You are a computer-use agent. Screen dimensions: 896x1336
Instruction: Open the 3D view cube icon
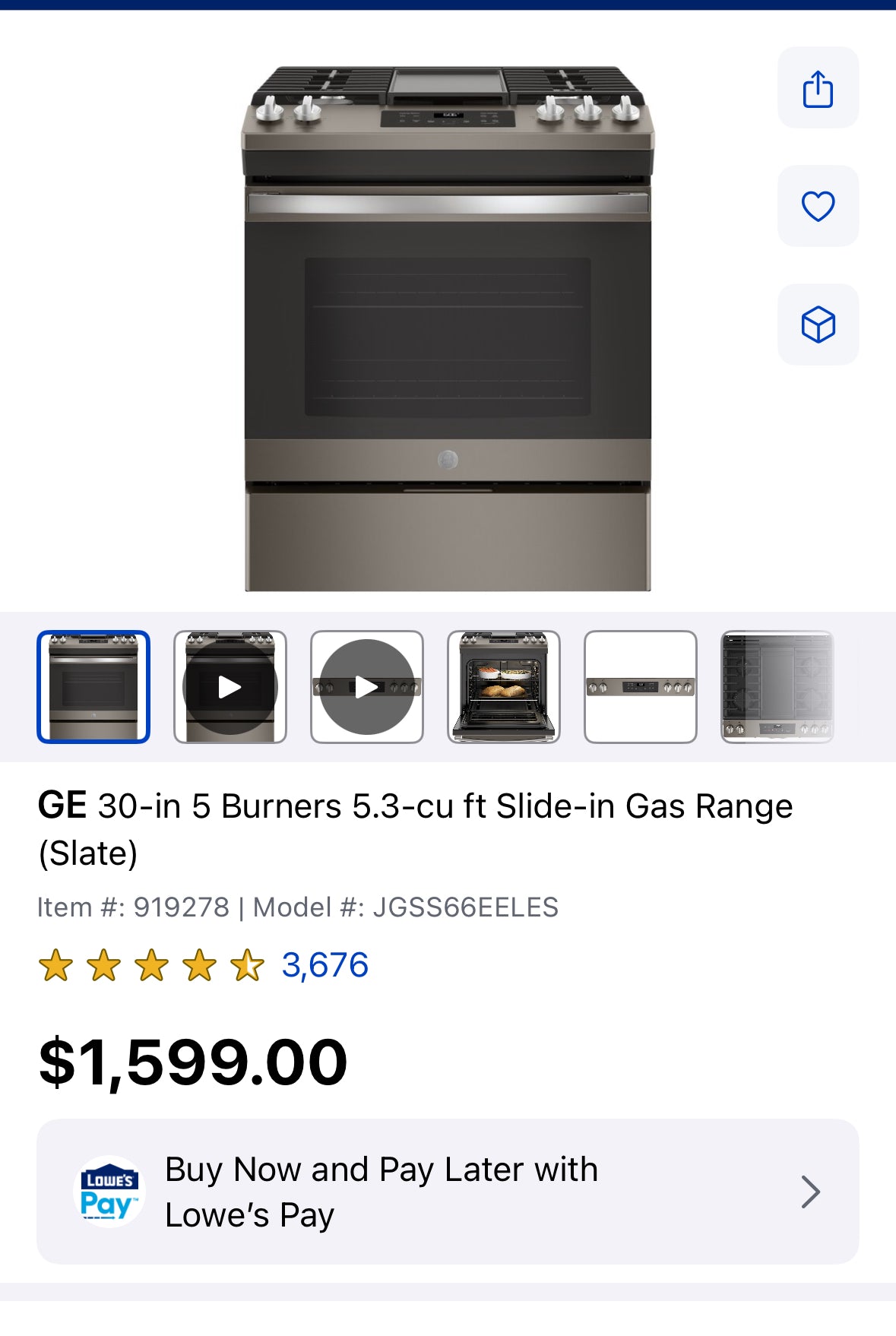(818, 325)
